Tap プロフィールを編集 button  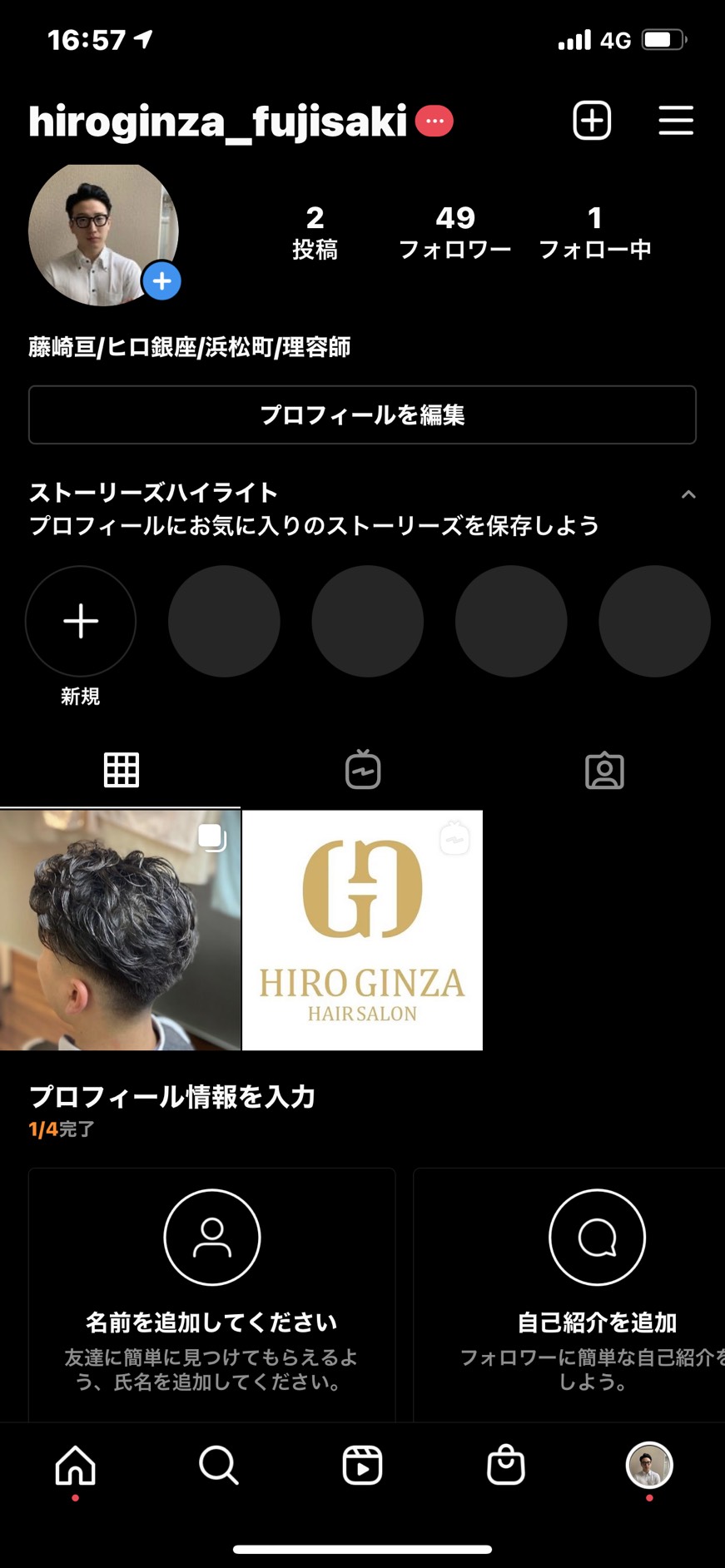pyautogui.click(x=362, y=414)
